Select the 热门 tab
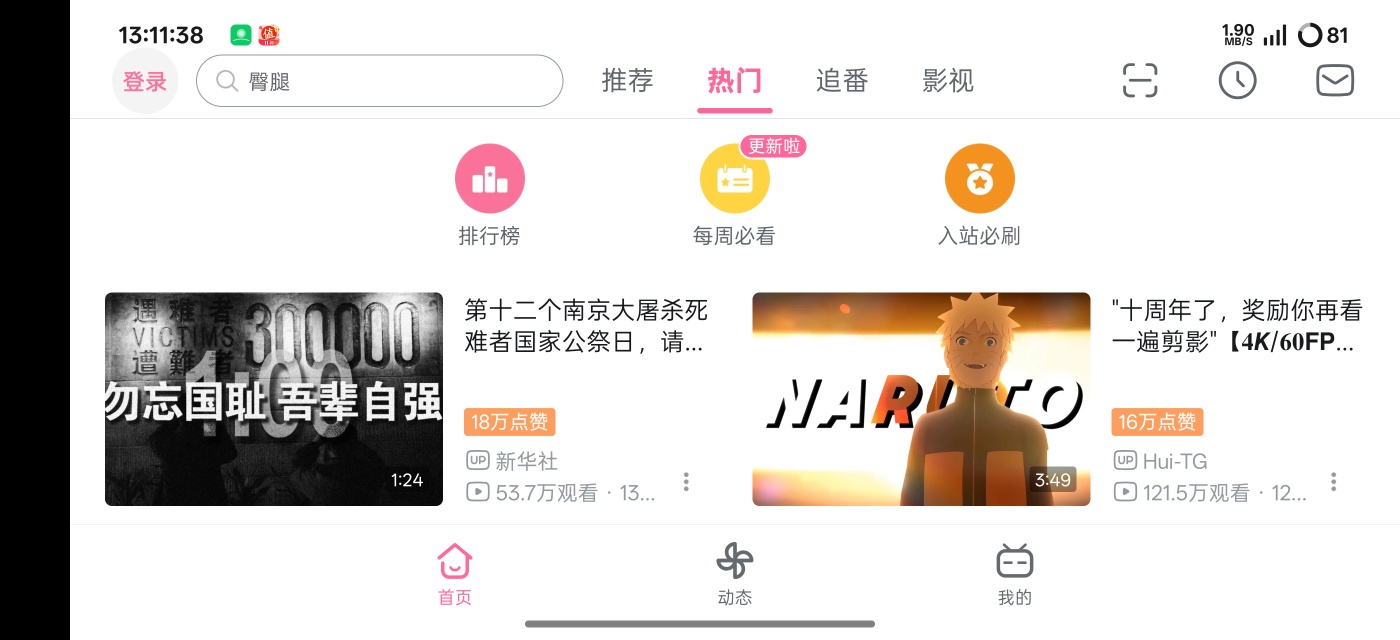 (734, 81)
